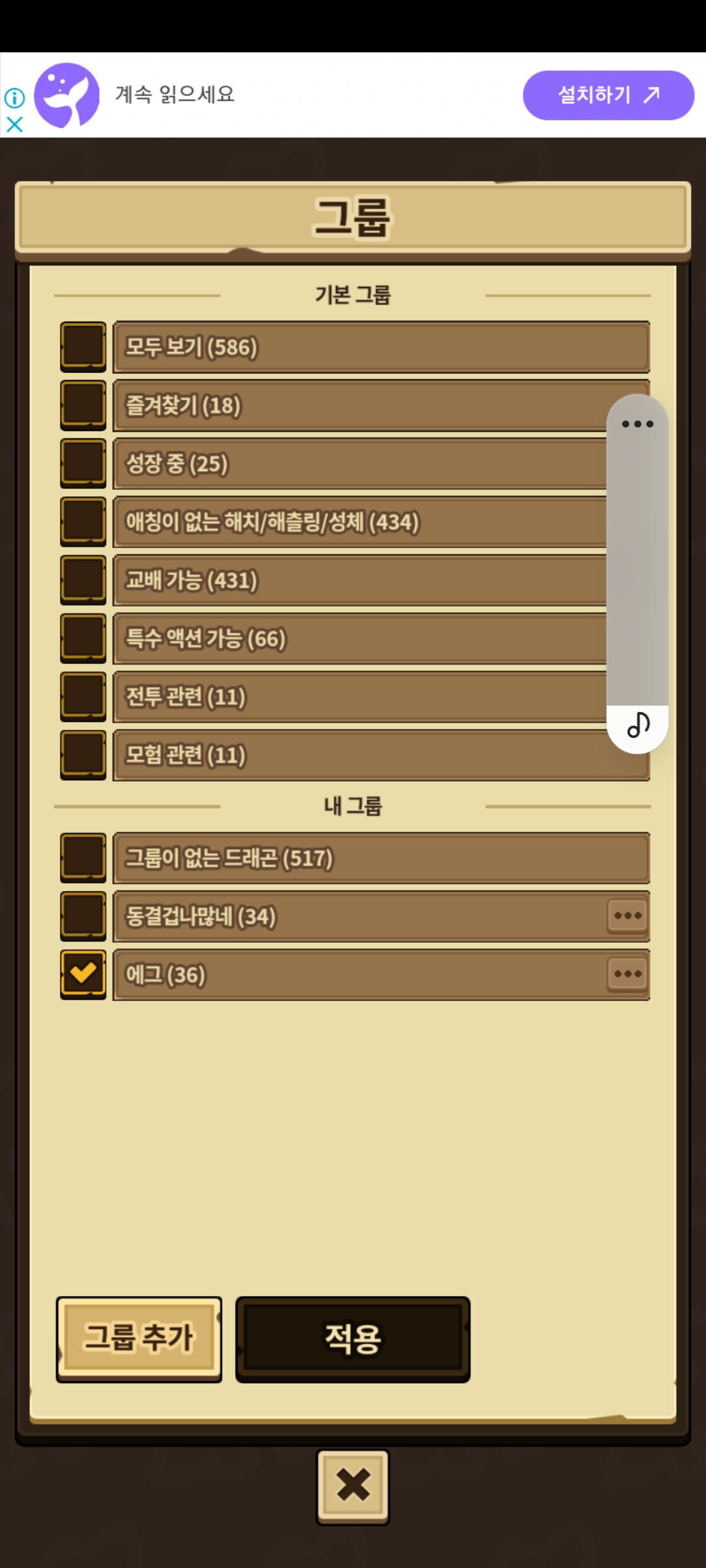Select 그룹이 없는 드래곤 (517) checkbox

83,857
